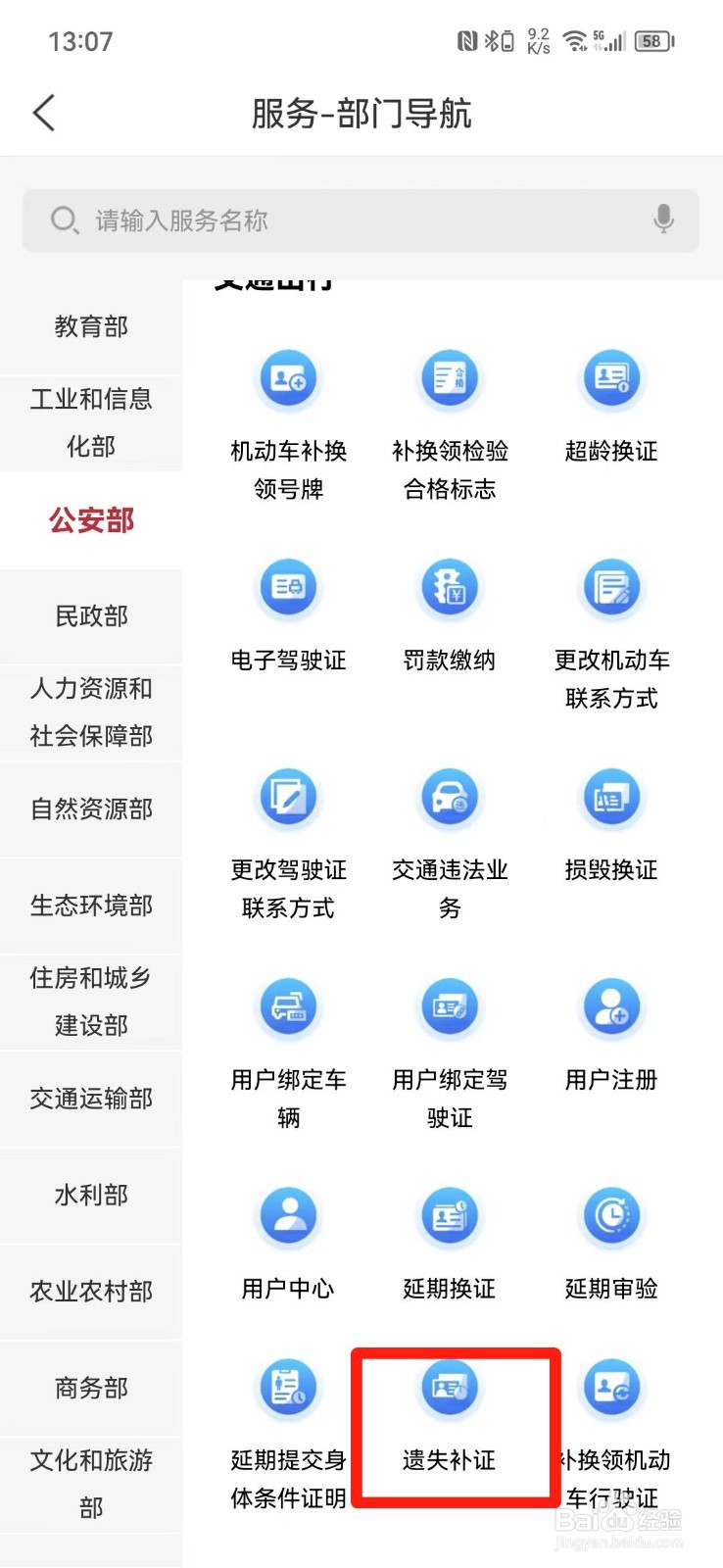The height and width of the screenshot is (1568, 723).
Task: Switch to 教育部 department
Action: (x=91, y=326)
